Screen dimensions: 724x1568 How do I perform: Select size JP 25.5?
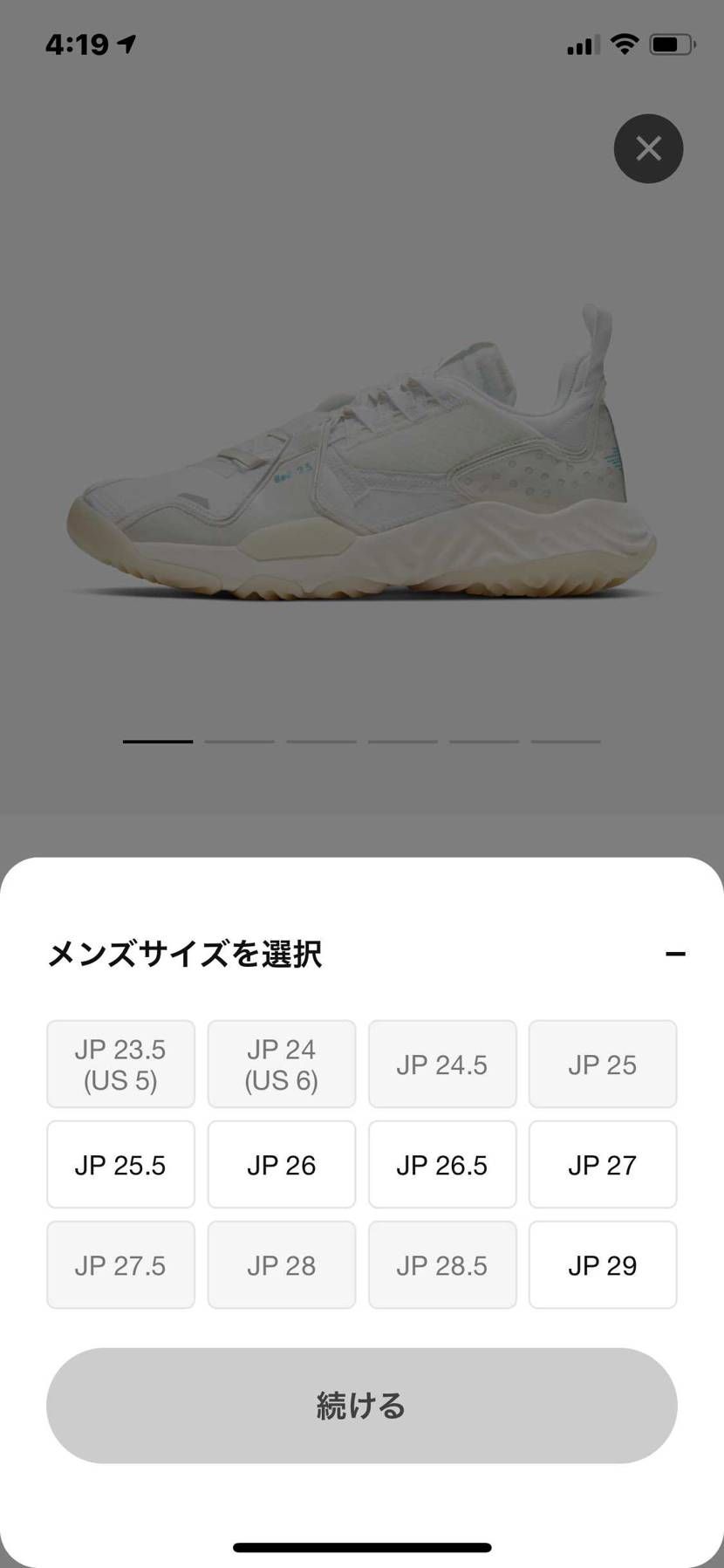click(120, 1165)
